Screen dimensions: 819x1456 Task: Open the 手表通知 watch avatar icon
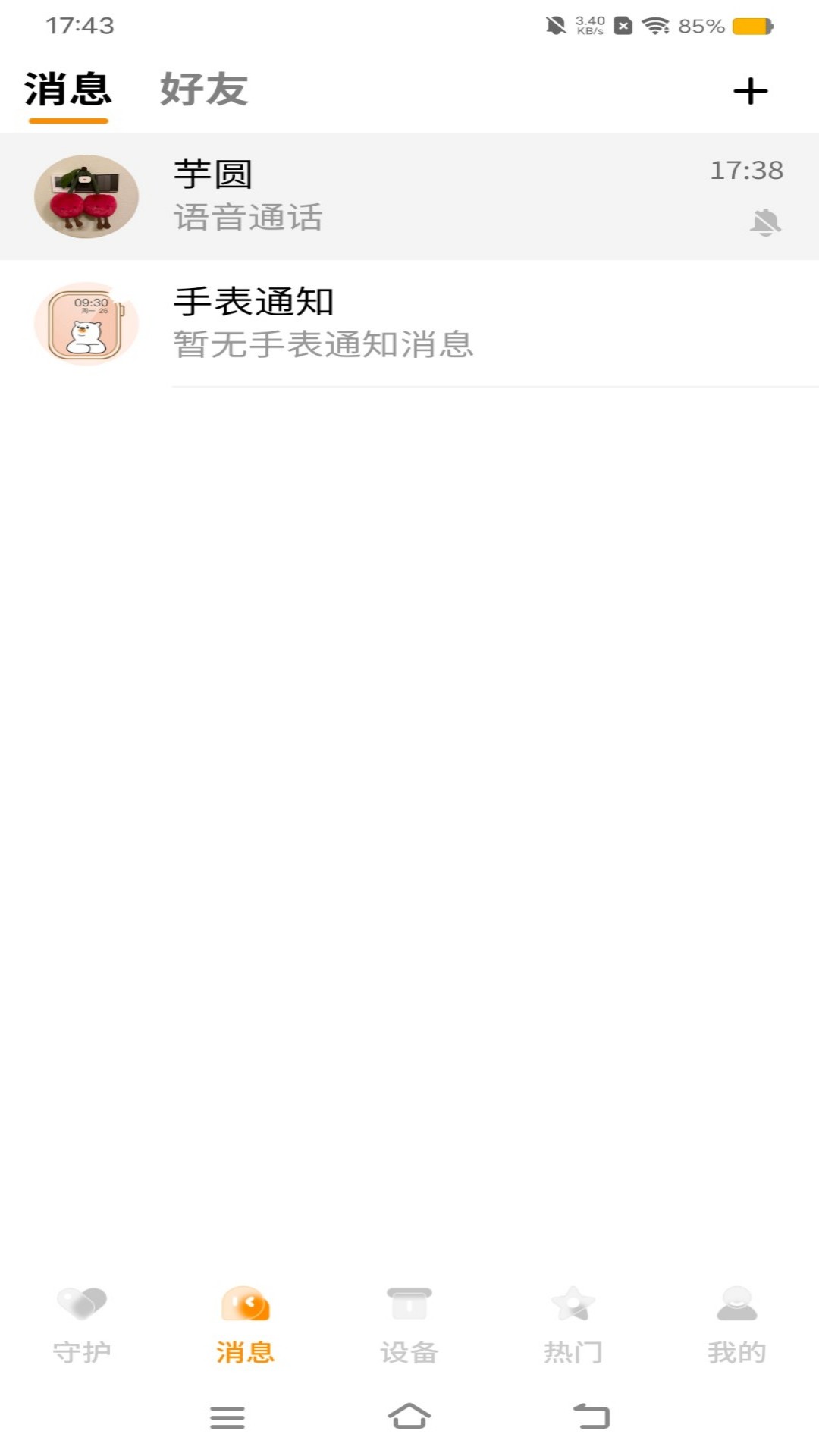tap(86, 325)
